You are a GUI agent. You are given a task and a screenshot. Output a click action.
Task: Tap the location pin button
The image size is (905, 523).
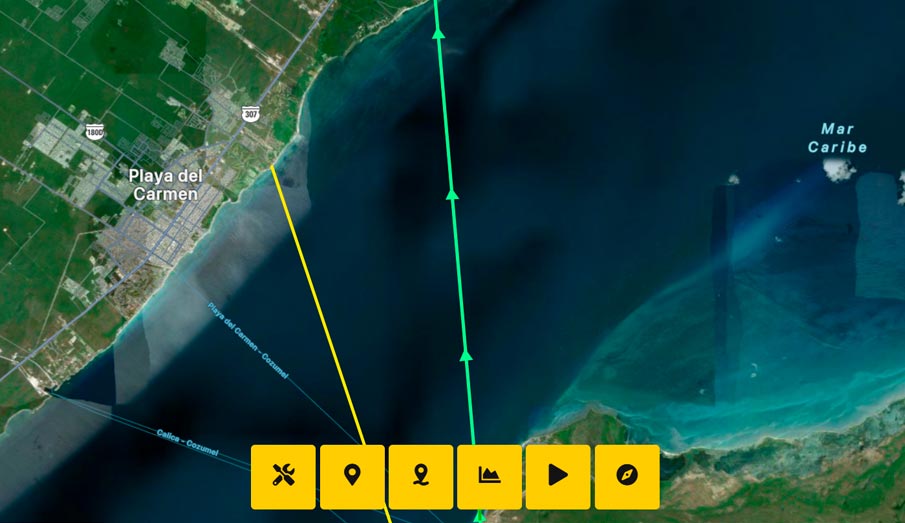[352, 476]
